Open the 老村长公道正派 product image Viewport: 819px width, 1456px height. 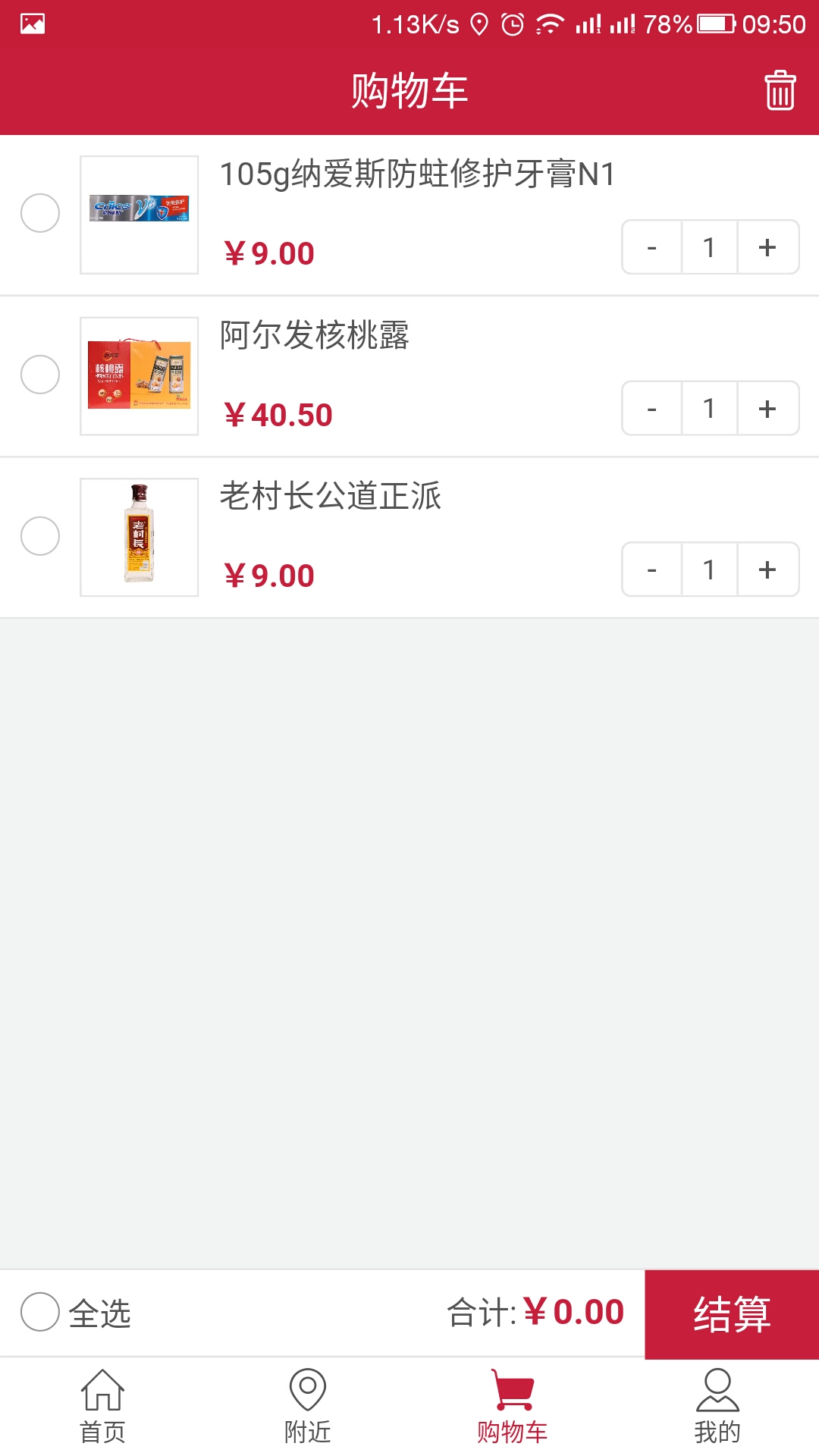coord(140,537)
